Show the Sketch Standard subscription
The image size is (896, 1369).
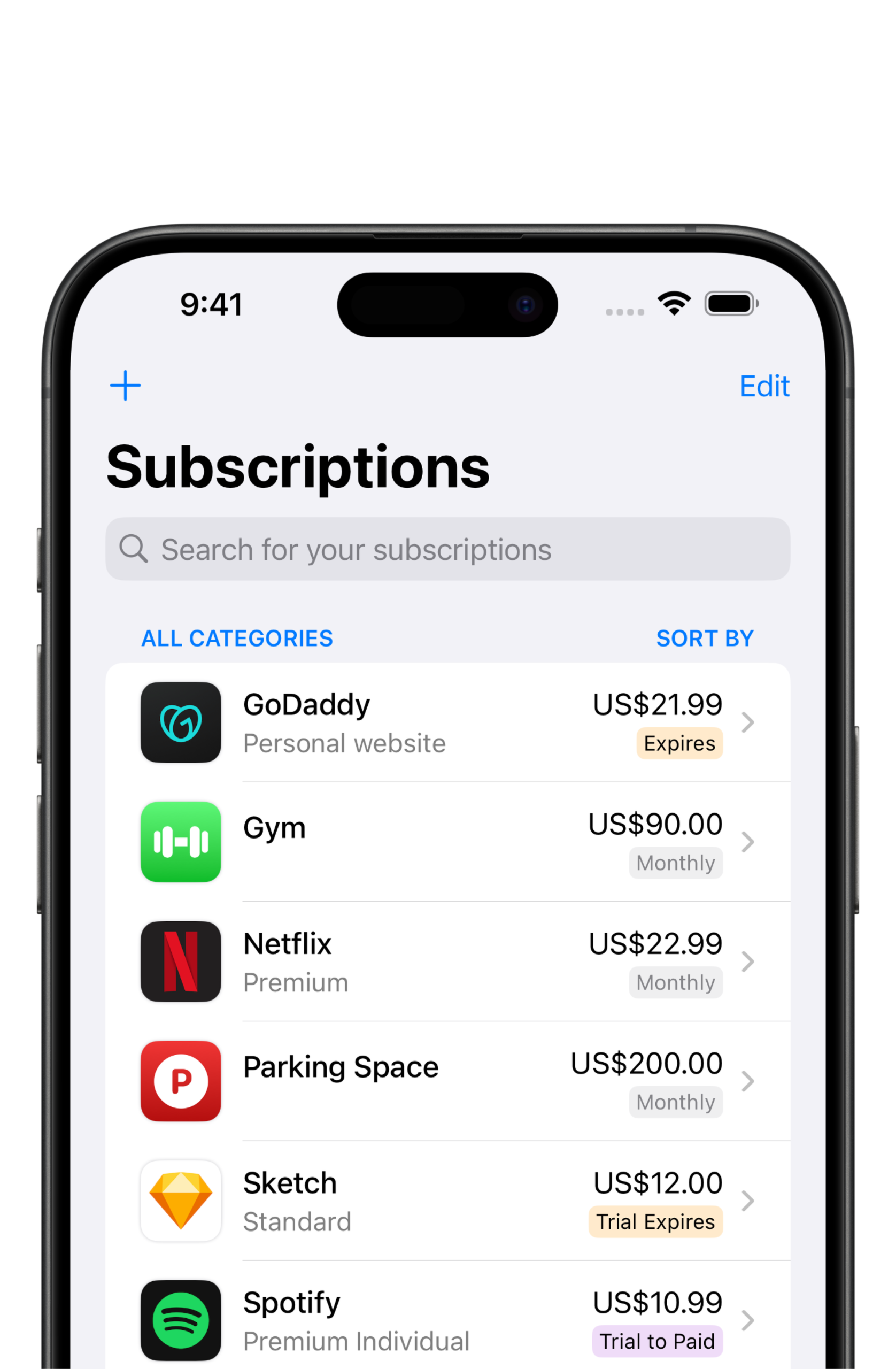click(447, 1201)
